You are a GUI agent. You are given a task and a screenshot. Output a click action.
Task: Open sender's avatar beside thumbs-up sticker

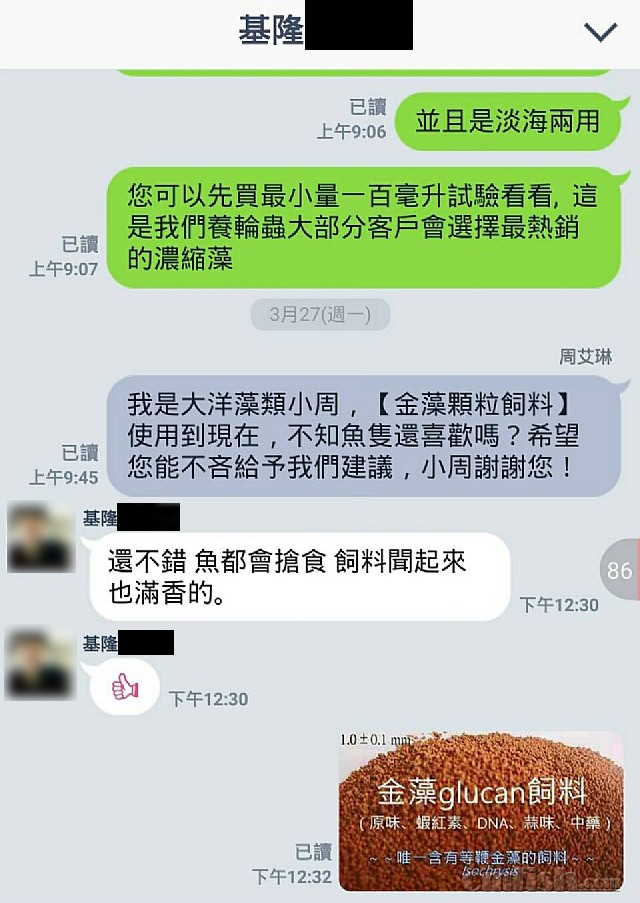coord(40,662)
